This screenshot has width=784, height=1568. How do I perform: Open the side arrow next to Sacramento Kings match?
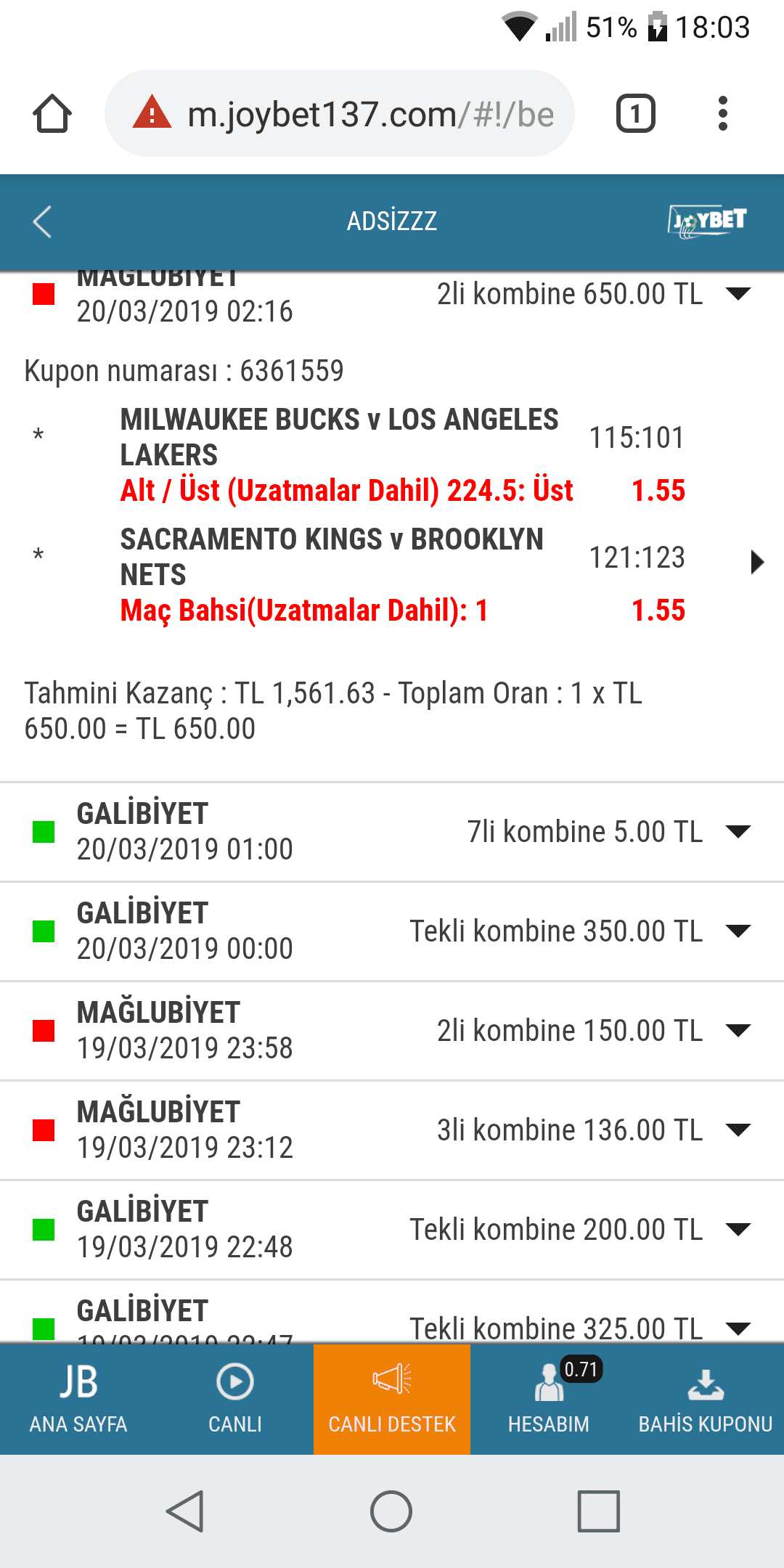tap(757, 562)
